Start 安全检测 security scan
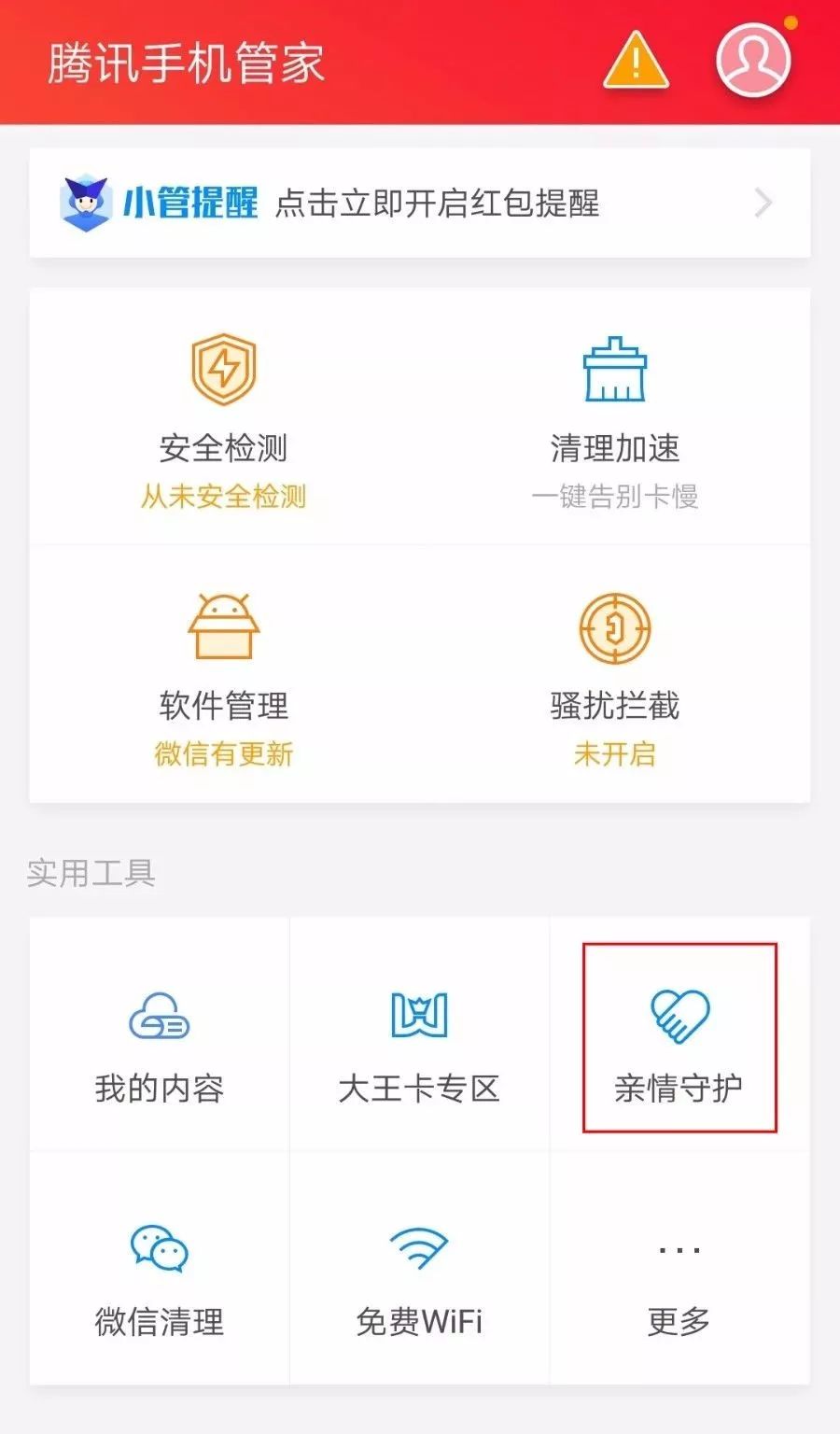 224,417
